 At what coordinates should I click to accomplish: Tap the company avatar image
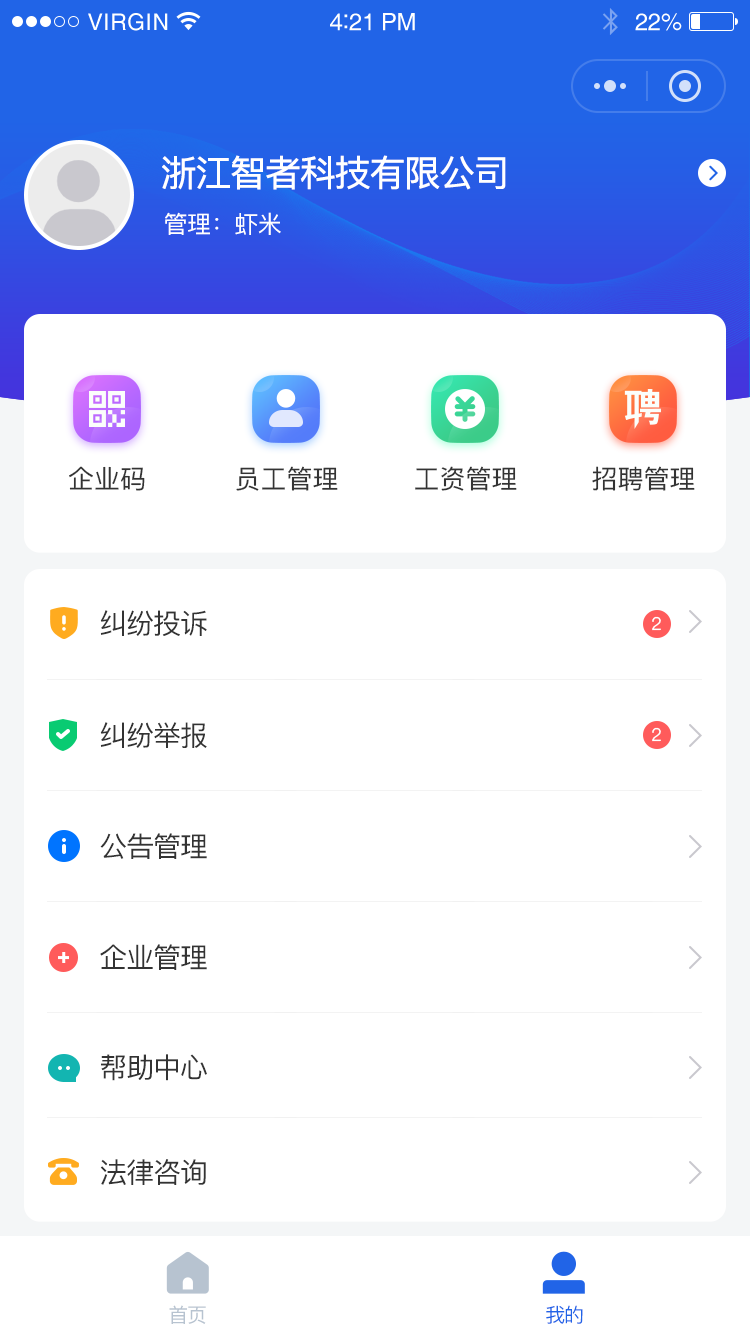pyautogui.click(x=78, y=195)
